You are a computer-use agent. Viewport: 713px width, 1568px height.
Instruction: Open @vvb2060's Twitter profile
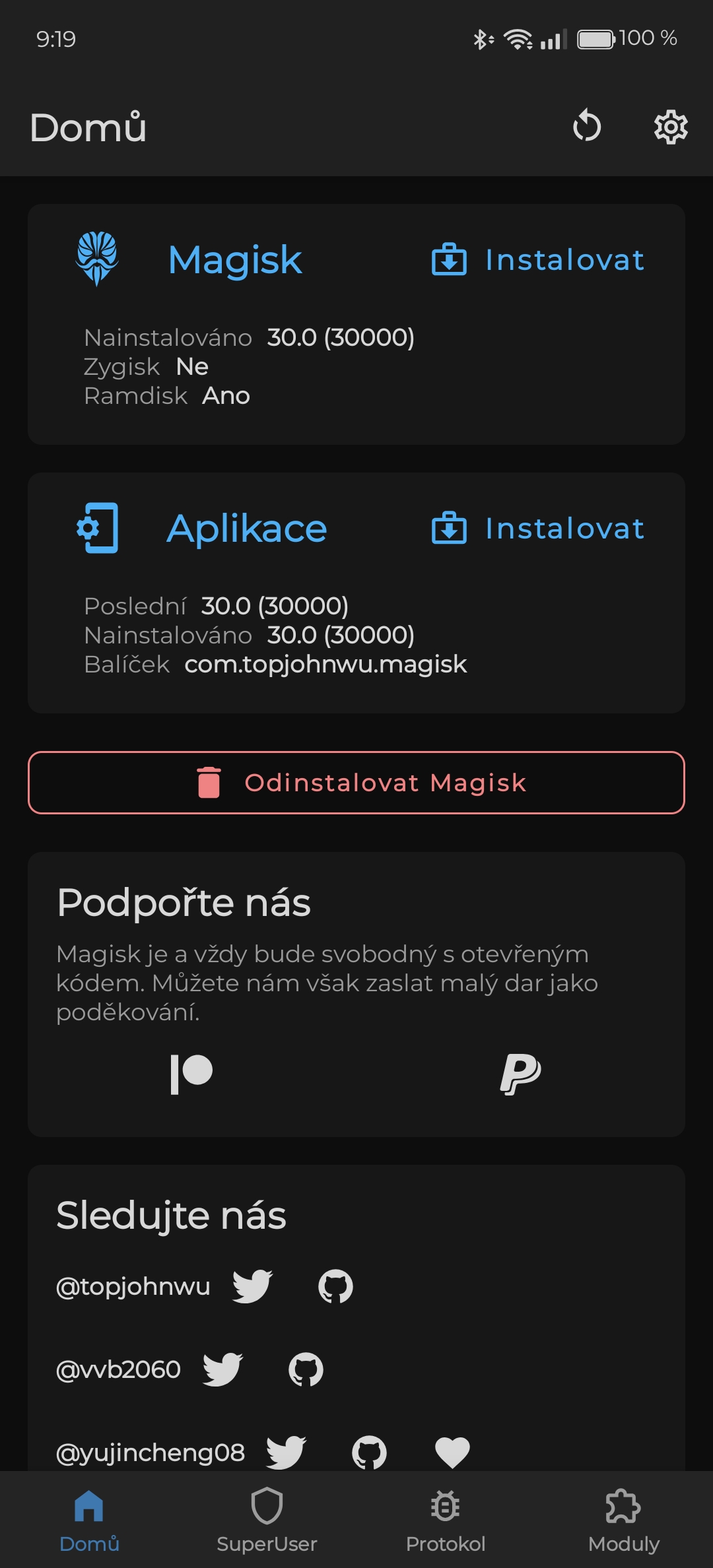tap(222, 1369)
